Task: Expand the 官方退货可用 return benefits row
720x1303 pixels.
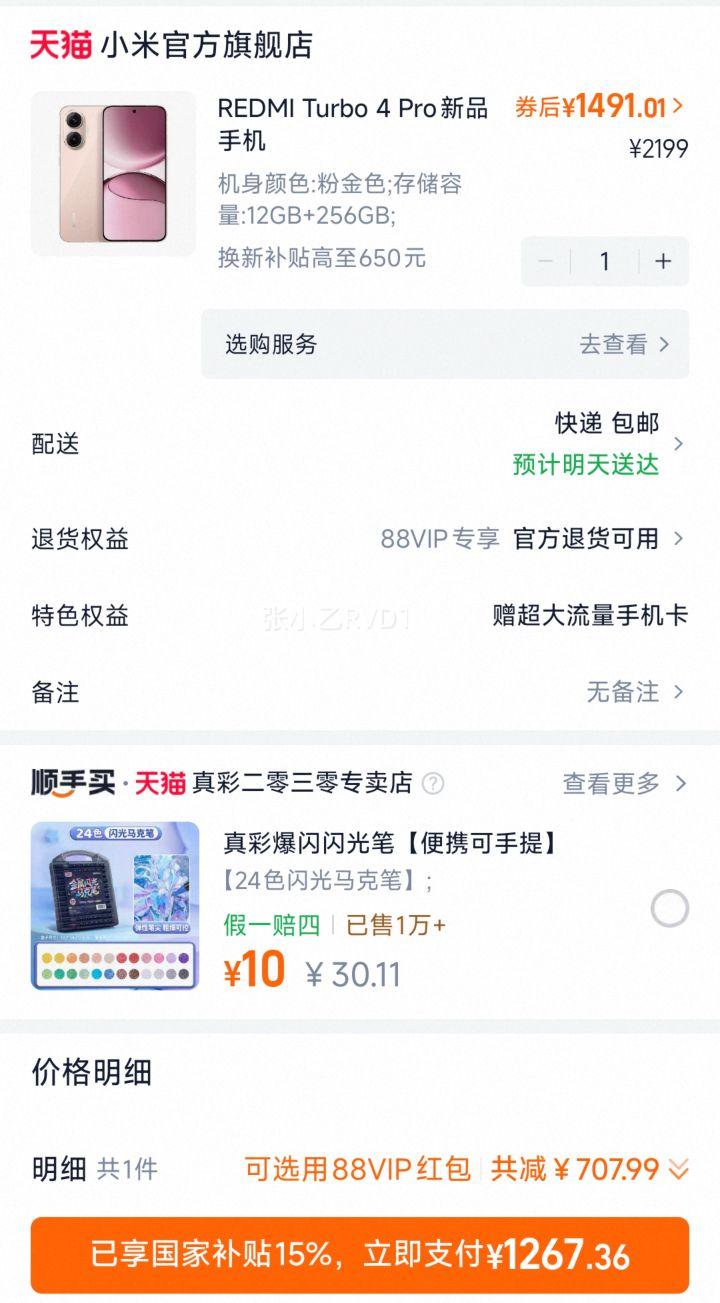Action: pos(580,539)
